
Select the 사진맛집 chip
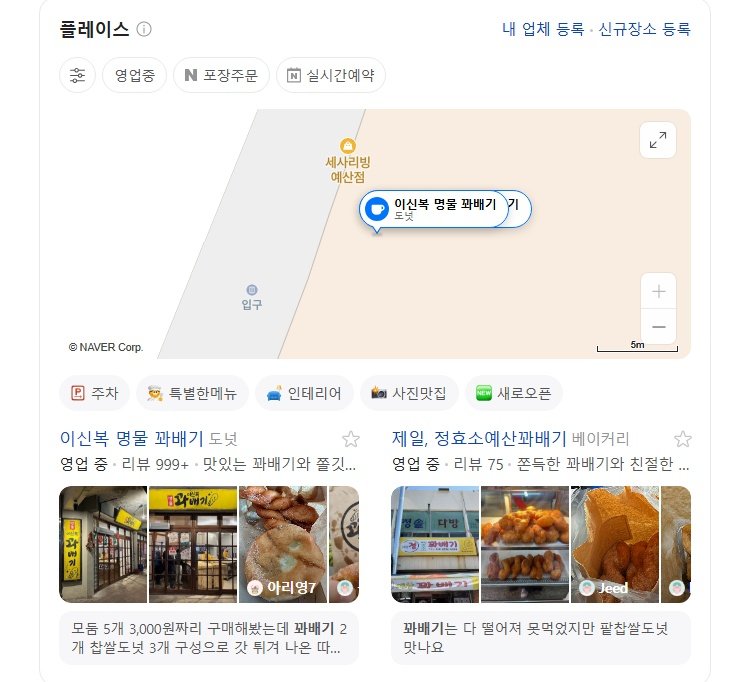(x=409, y=394)
